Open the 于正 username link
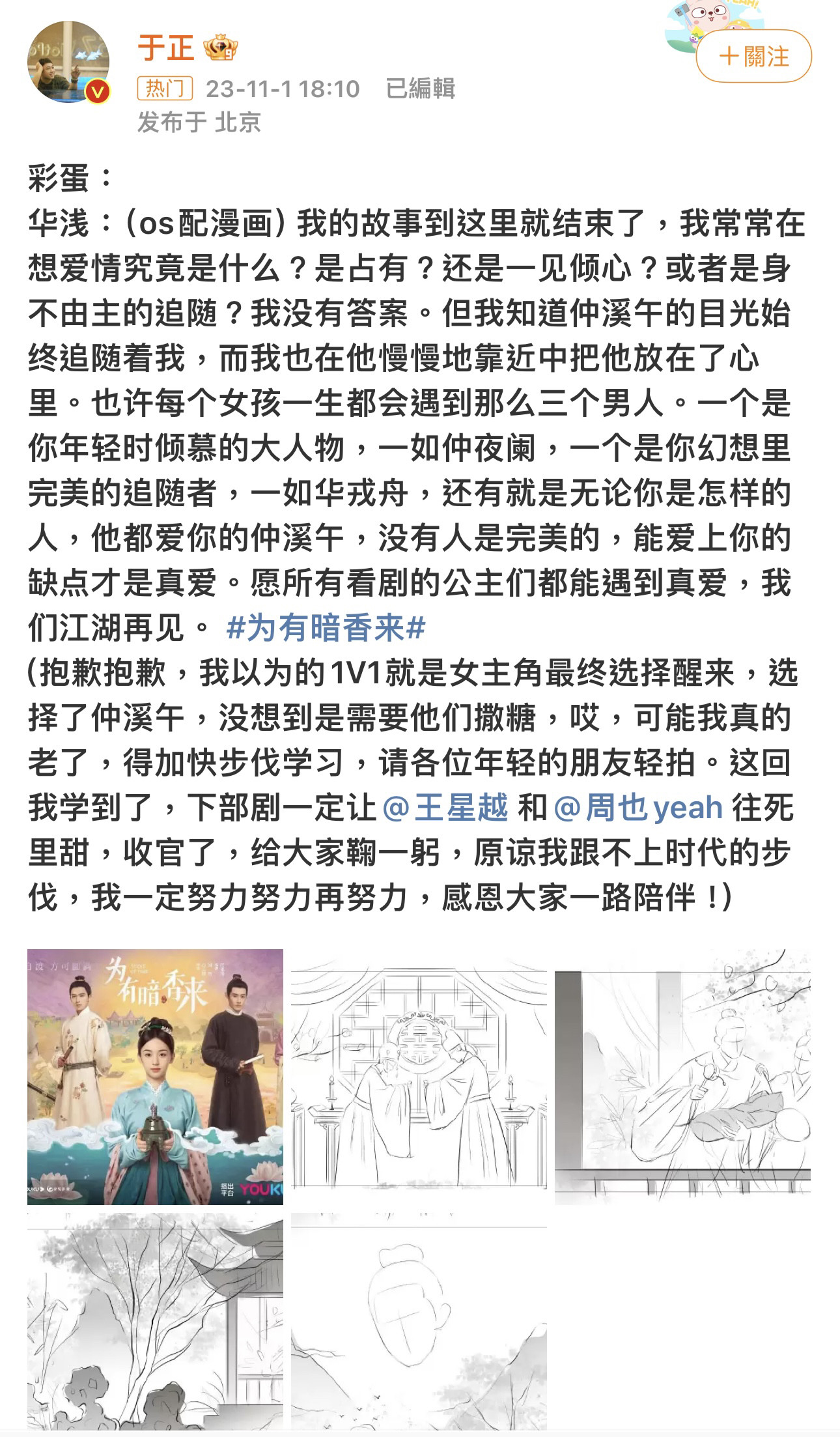The width and height of the screenshot is (840, 1437). [x=165, y=48]
